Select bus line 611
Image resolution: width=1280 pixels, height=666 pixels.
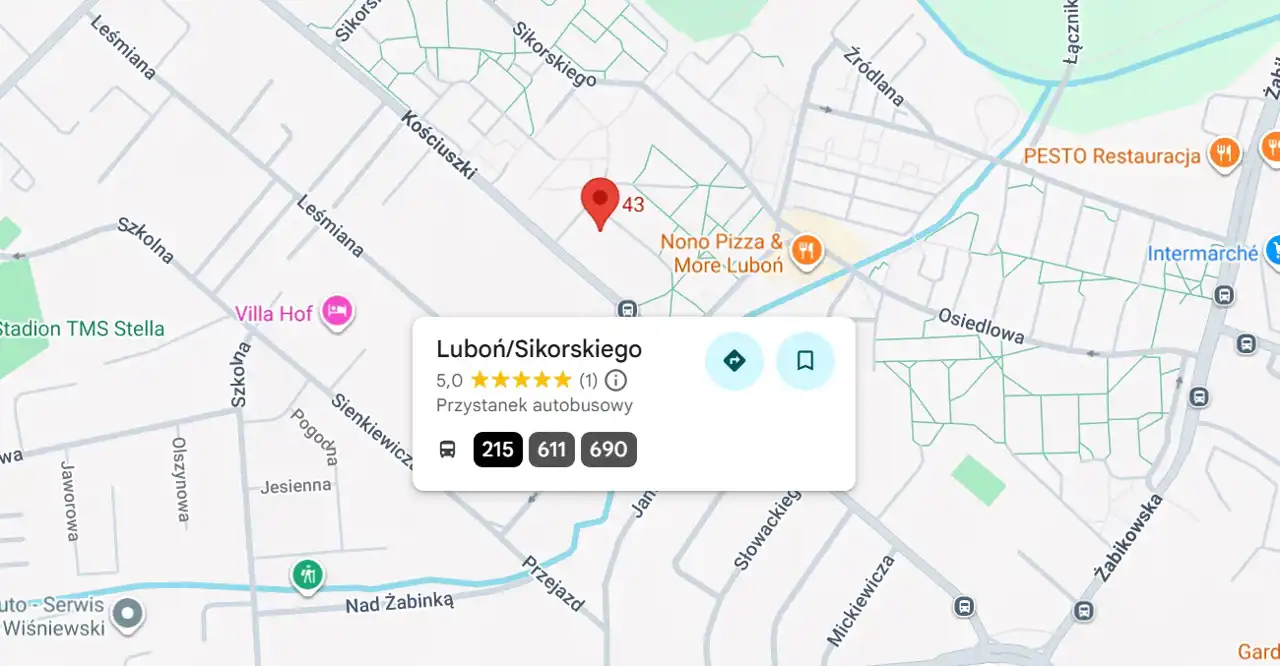coord(552,449)
